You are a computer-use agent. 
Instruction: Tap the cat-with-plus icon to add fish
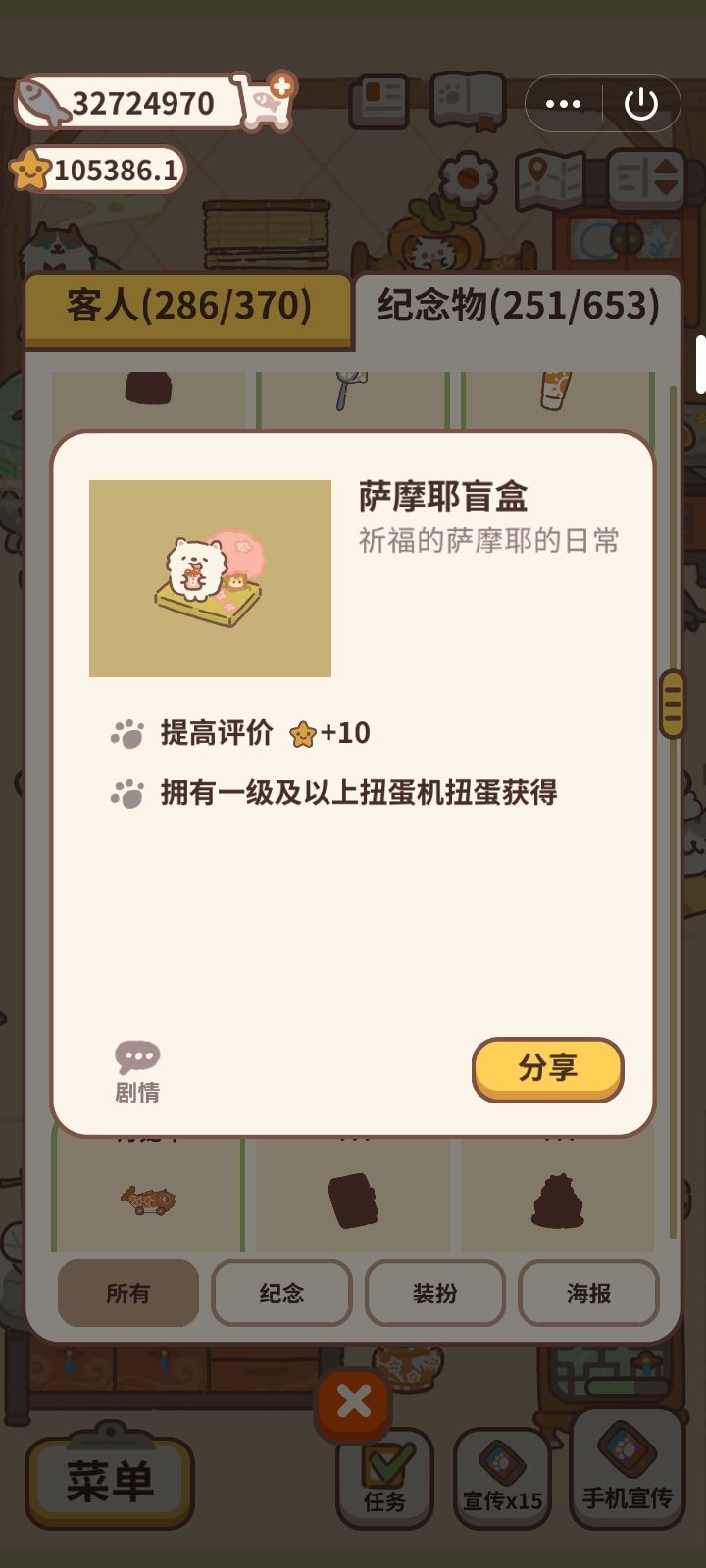point(257,101)
